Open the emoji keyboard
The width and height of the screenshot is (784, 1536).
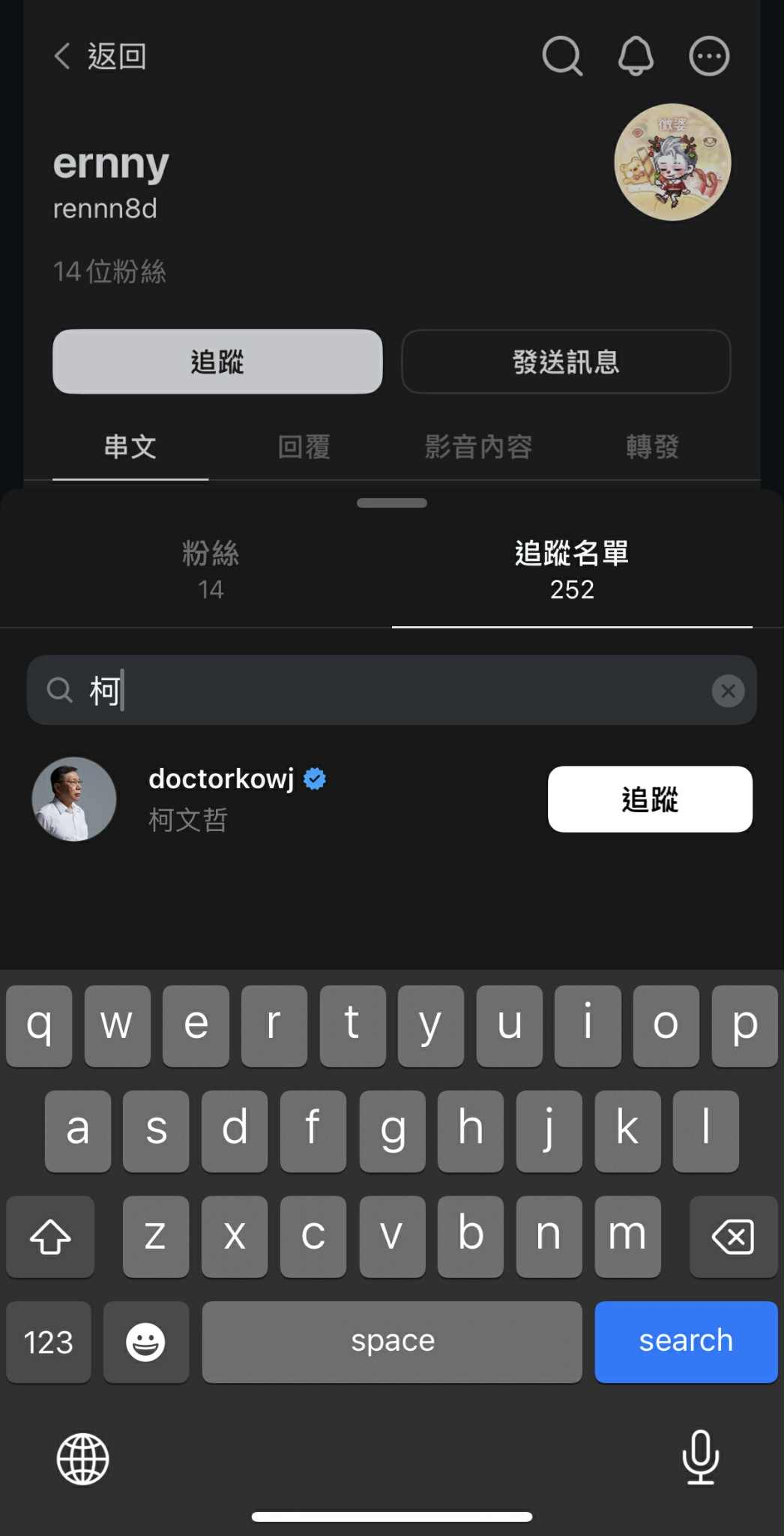click(x=145, y=1342)
